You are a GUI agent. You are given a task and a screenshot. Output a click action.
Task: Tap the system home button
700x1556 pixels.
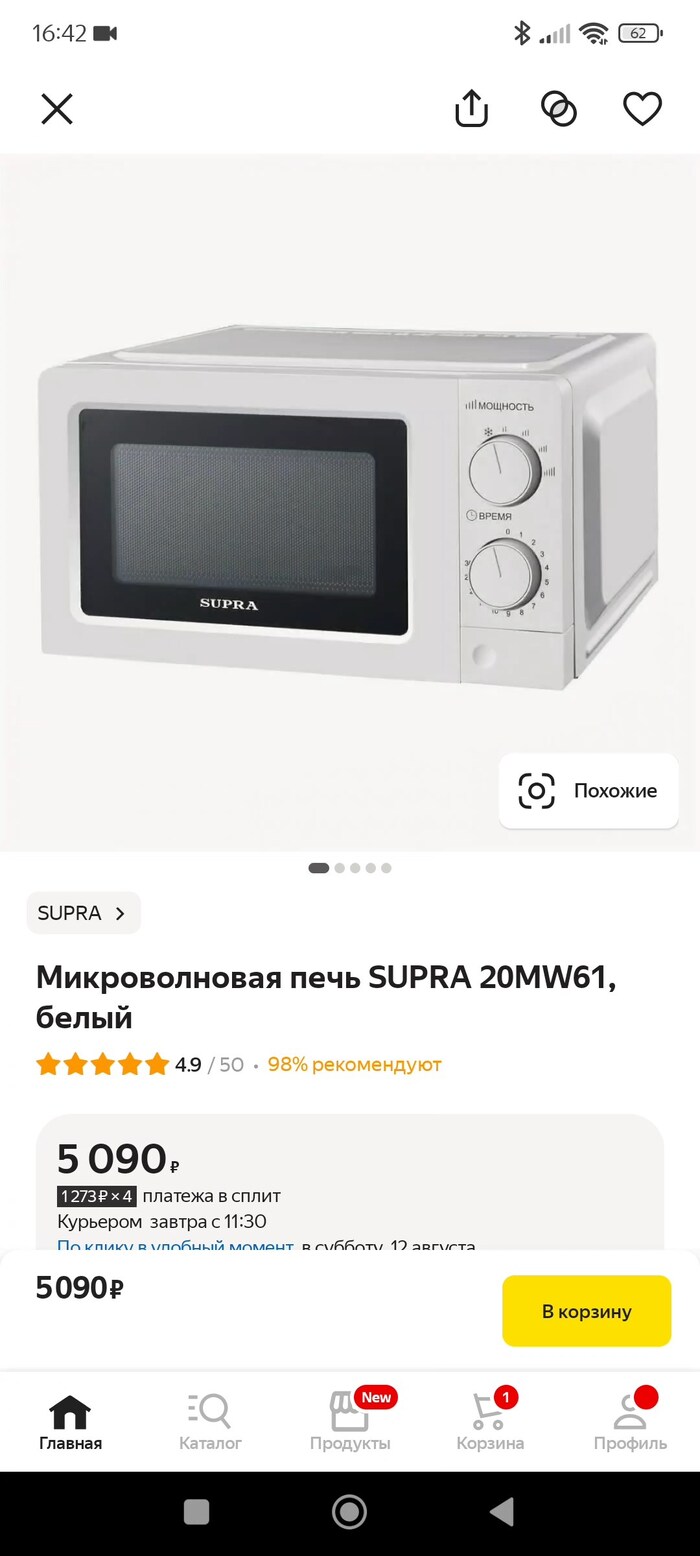click(349, 1512)
